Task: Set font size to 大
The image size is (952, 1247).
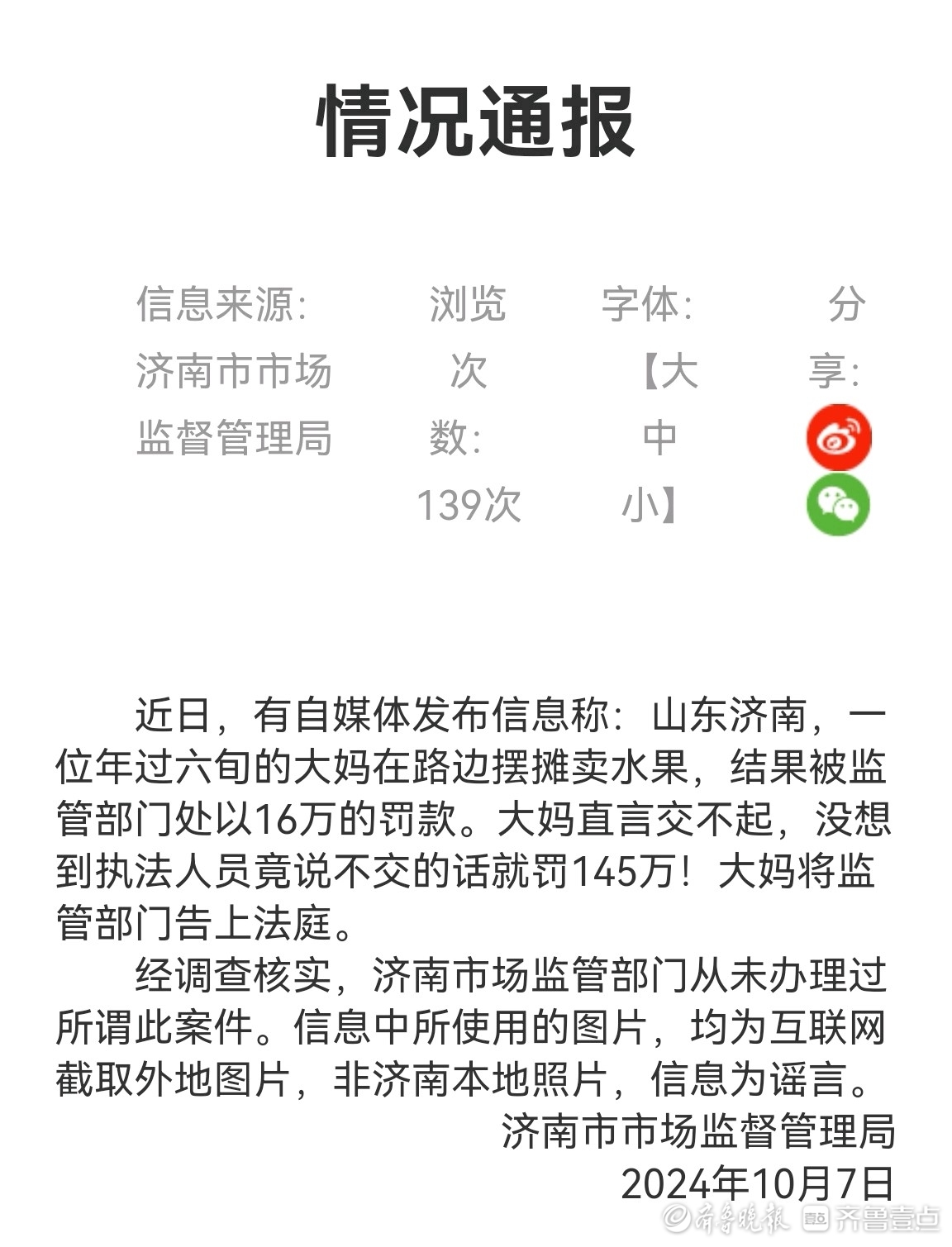Action: (679, 371)
